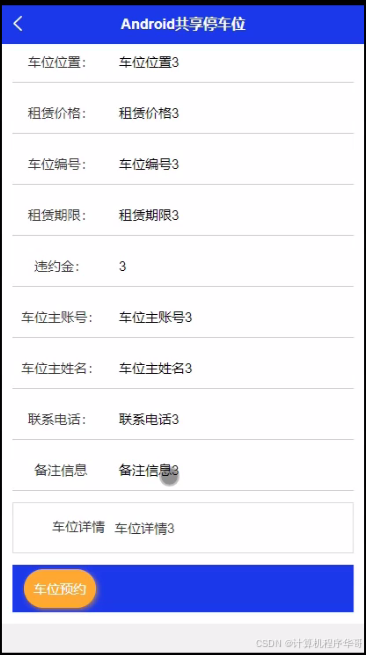Viewport: 366px width, 655px height.
Task: Go back using the header arrow
Action: [18, 24]
